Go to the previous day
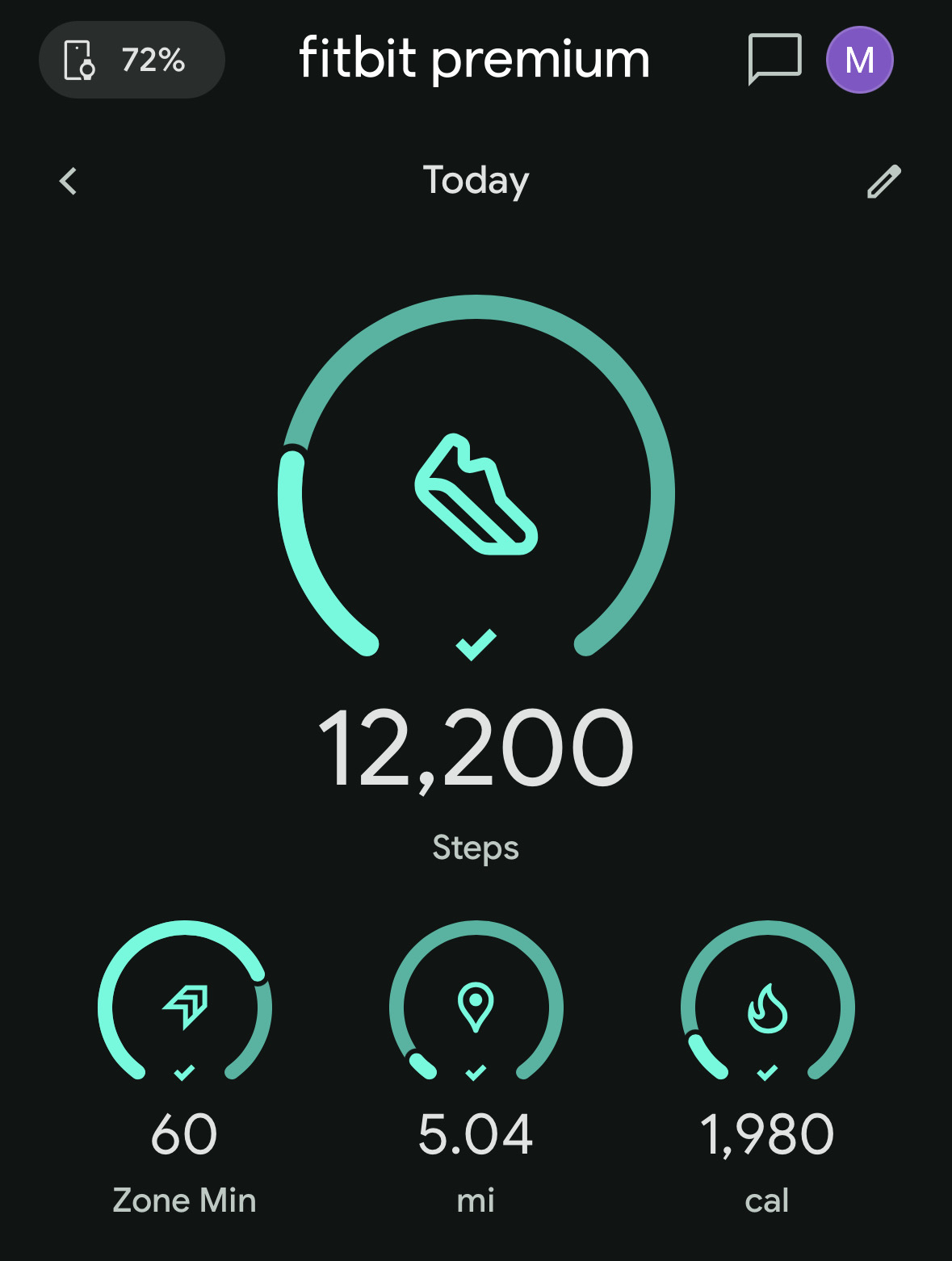 (69, 181)
